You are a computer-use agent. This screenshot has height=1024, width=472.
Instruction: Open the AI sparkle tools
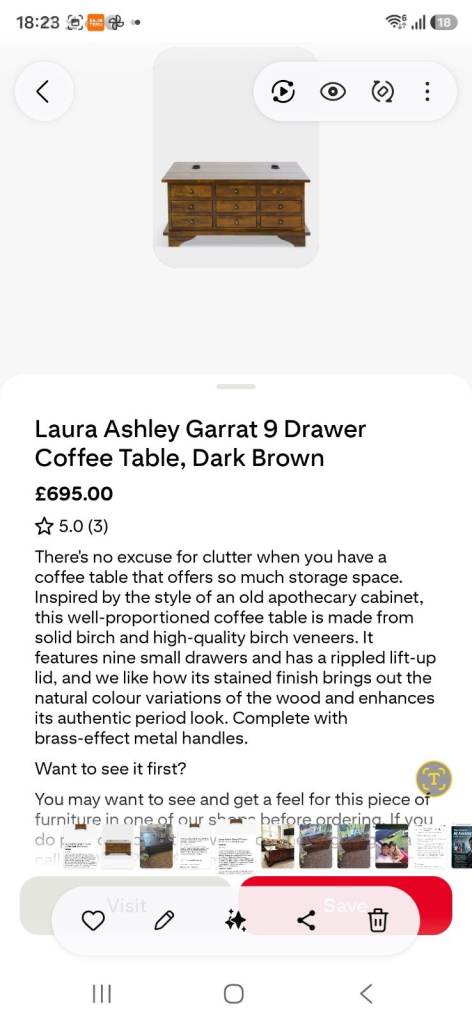(x=235, y=921)
